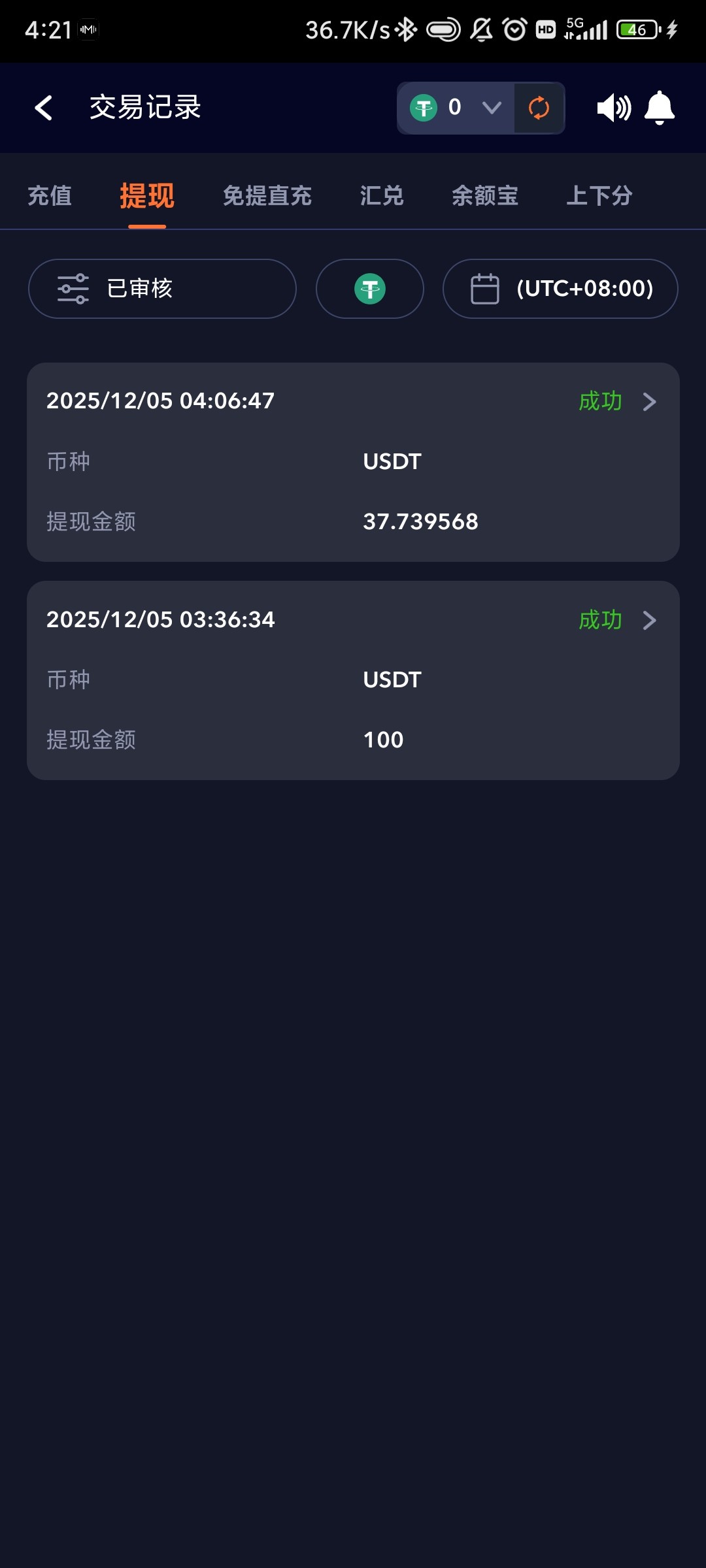Open the 汇兑 tab
Screen dimensions: 706x1568
(x=382, y=195)
